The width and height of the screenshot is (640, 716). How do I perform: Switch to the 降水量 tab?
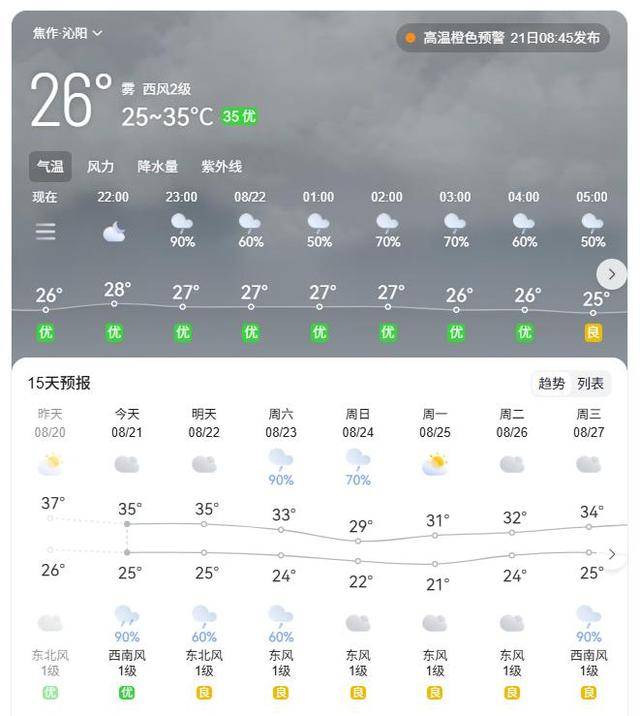(158, 167)
